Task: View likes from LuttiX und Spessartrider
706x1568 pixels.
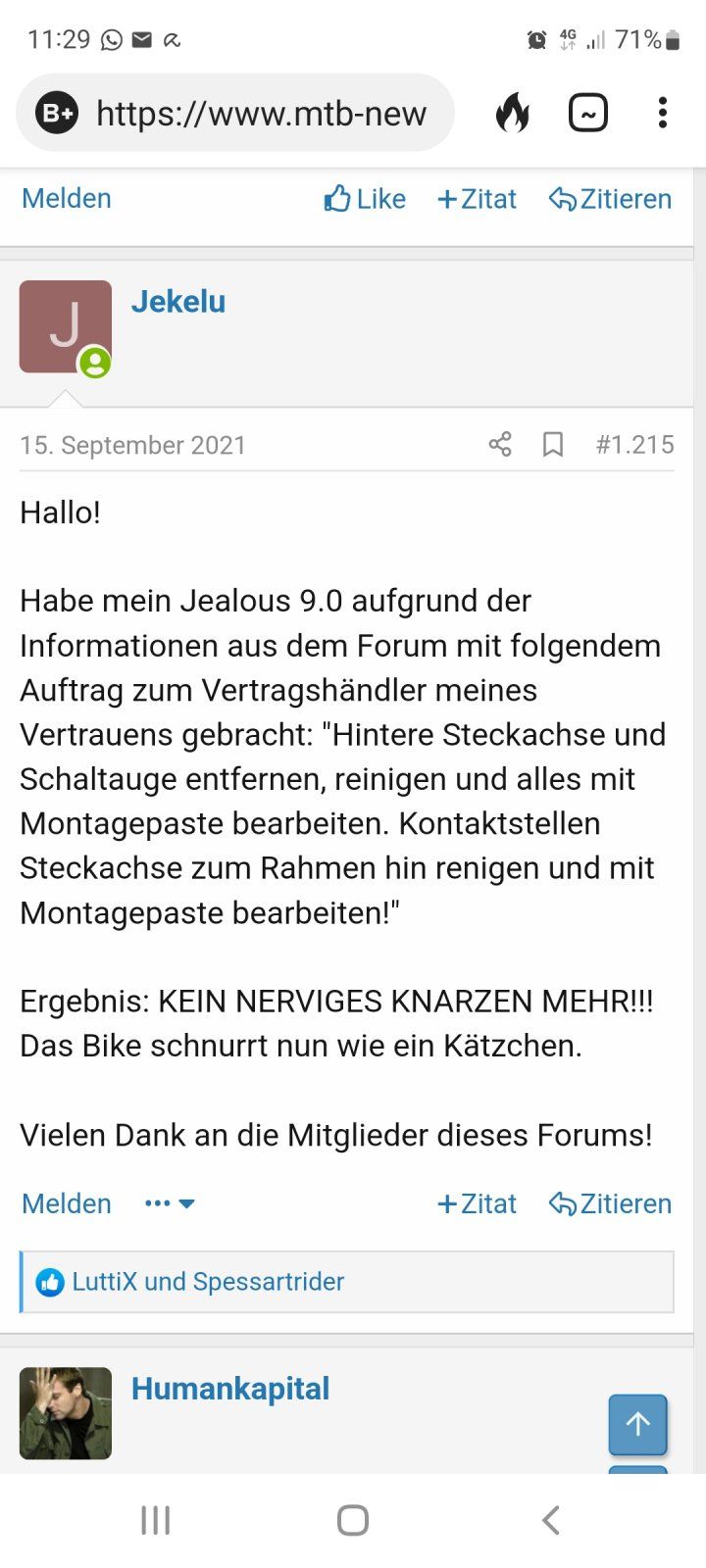Action: pos(208,1282)
